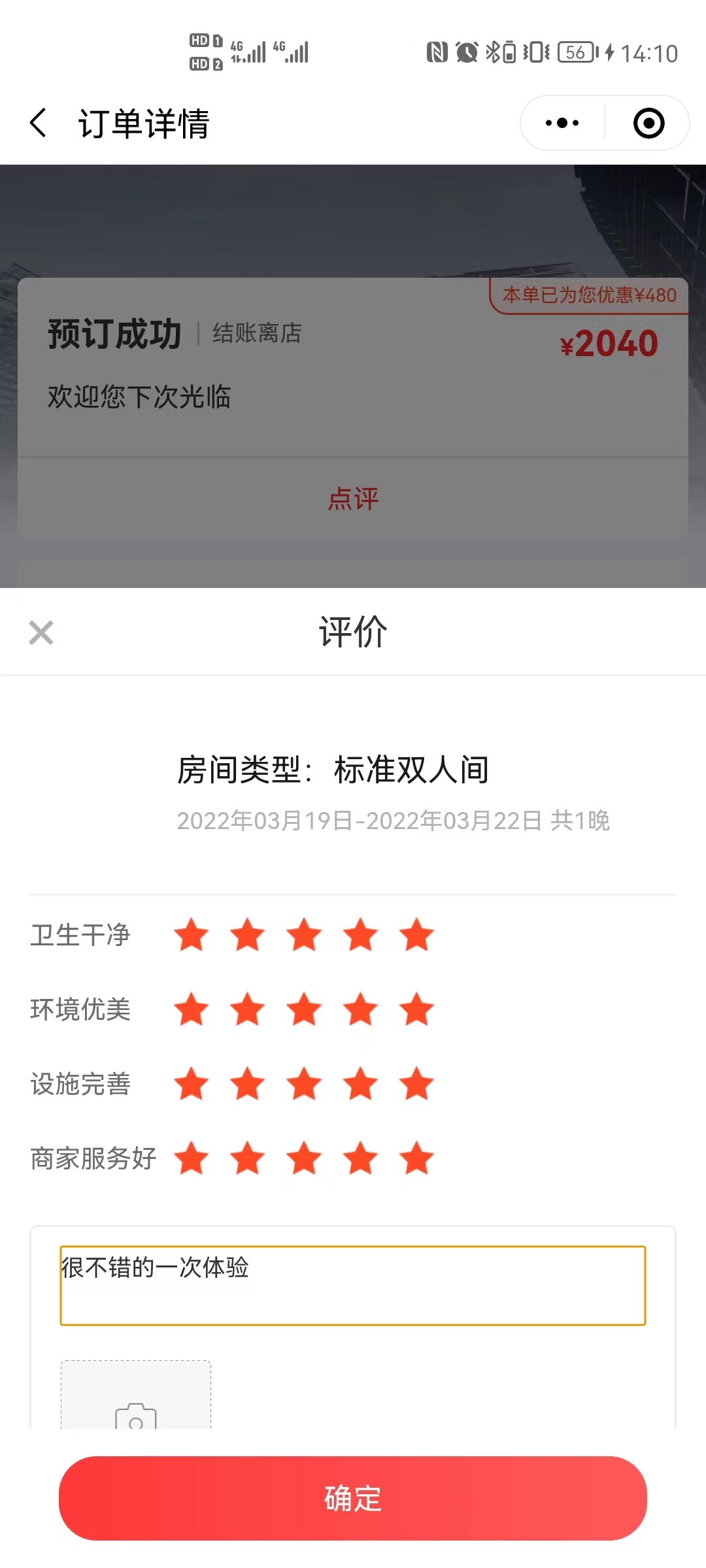Add a photo to the review
Viewport: 706px width, 1568px height.
[x=136, y=1398]
